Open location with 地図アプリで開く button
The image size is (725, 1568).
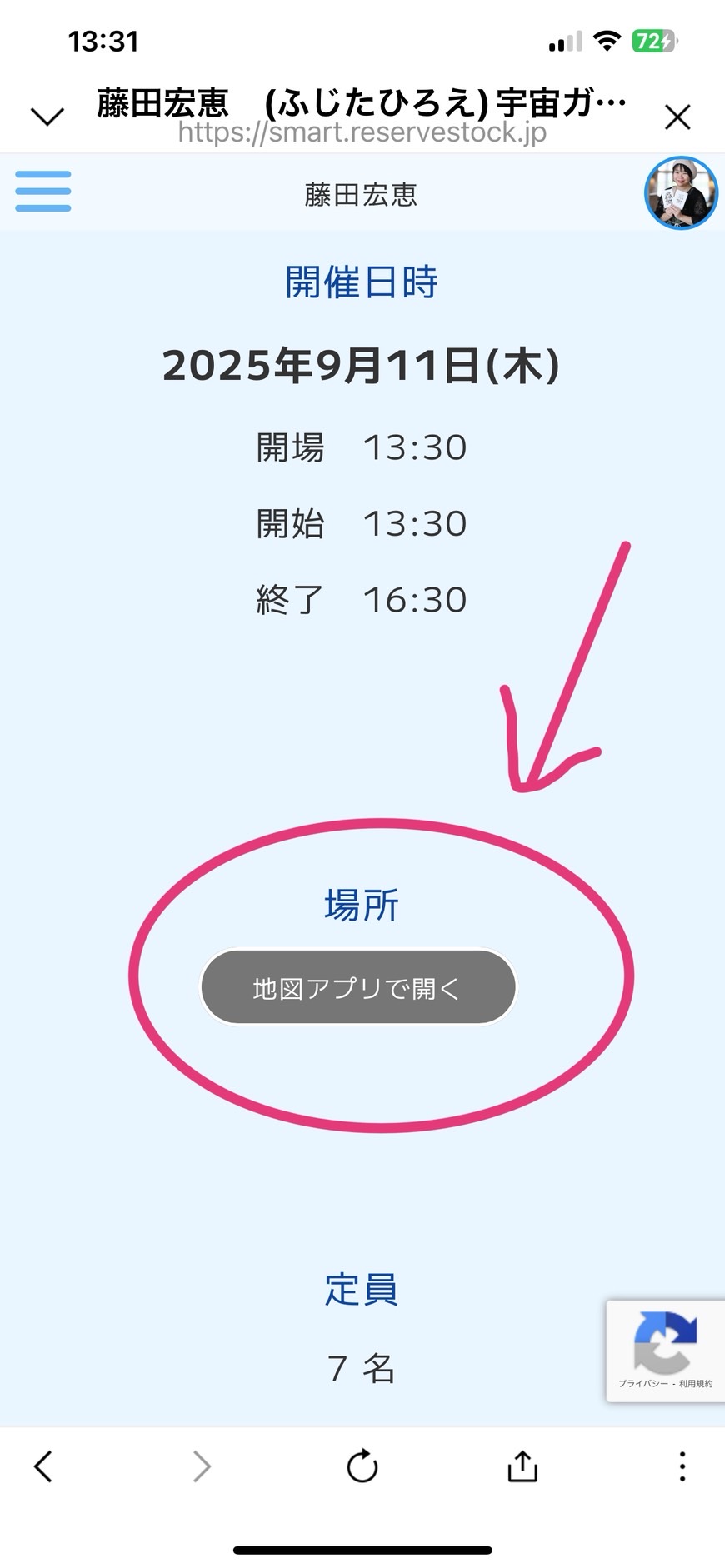[x=358, y=987]
